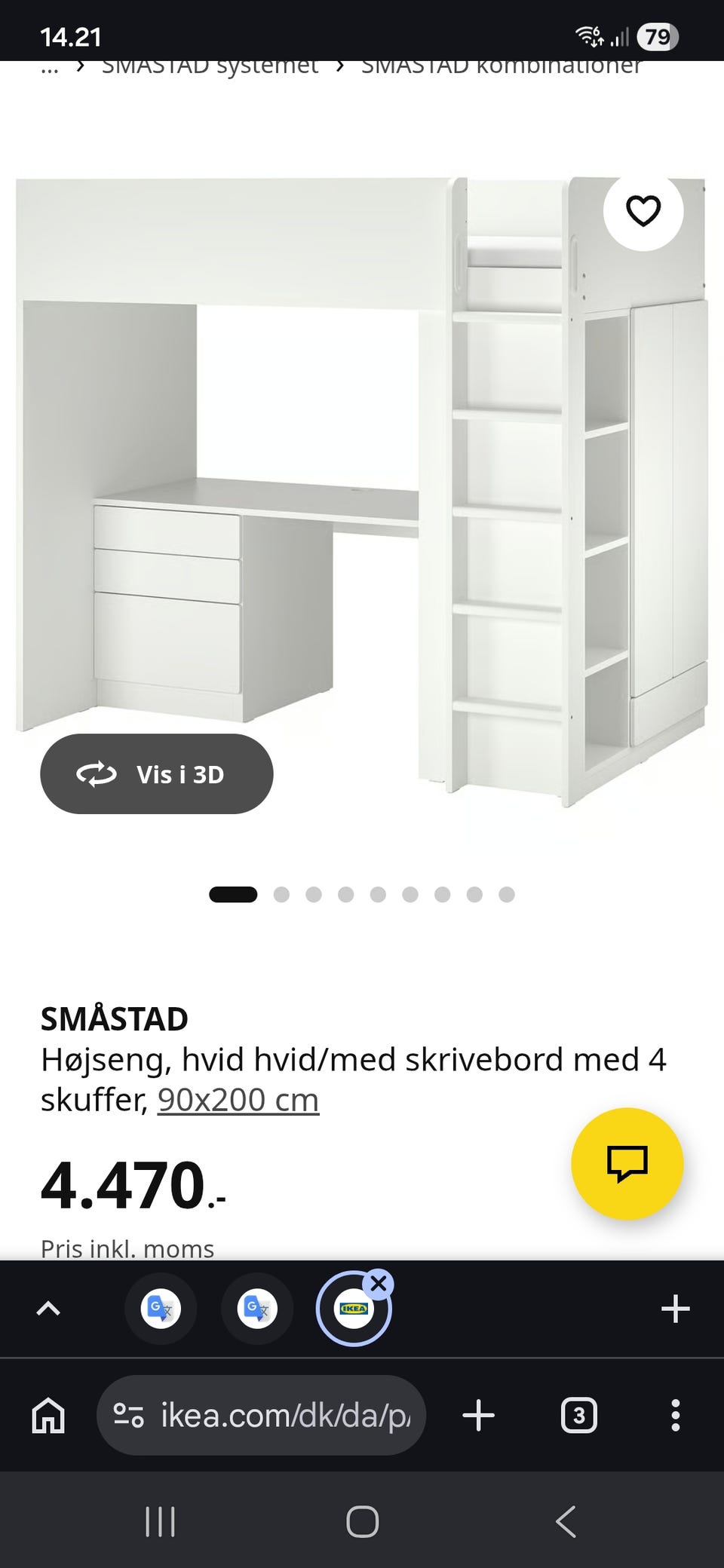
Task: Tap the IKEA tab icon in tab strip
Action: 354,1309
